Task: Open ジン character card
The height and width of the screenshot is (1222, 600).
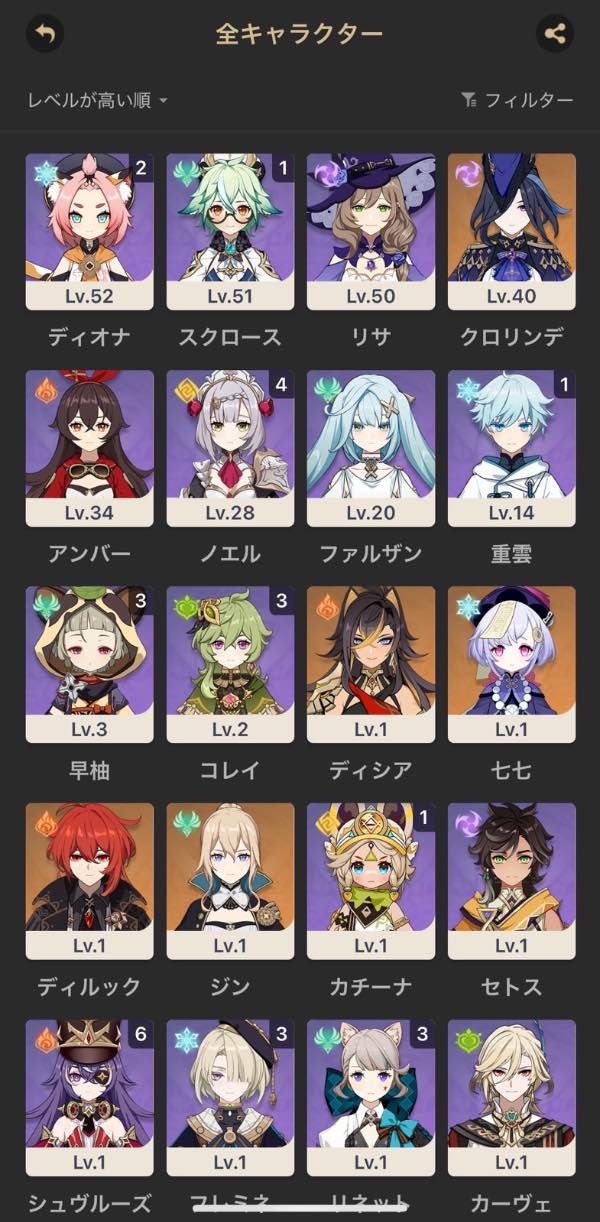Action: 230,881
